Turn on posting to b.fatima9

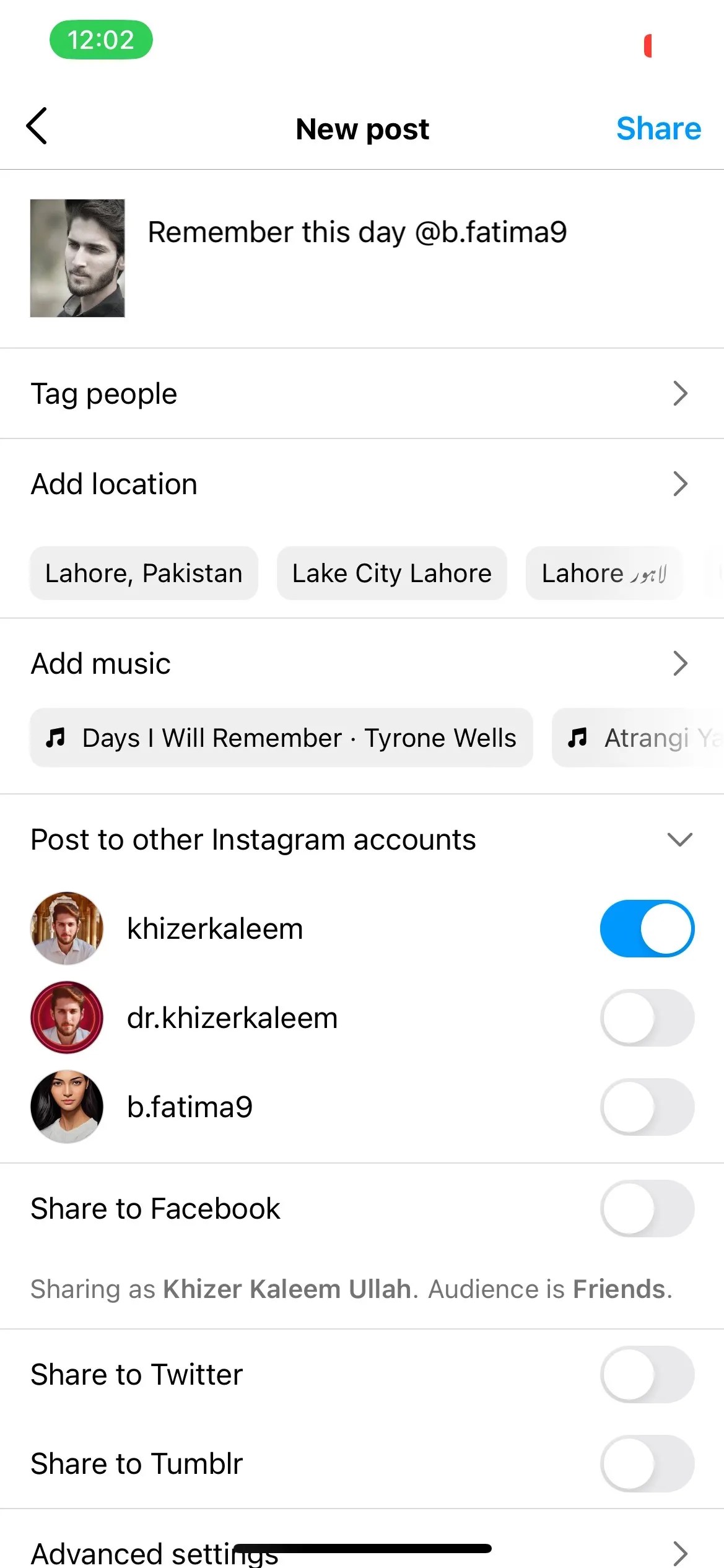647,1107
